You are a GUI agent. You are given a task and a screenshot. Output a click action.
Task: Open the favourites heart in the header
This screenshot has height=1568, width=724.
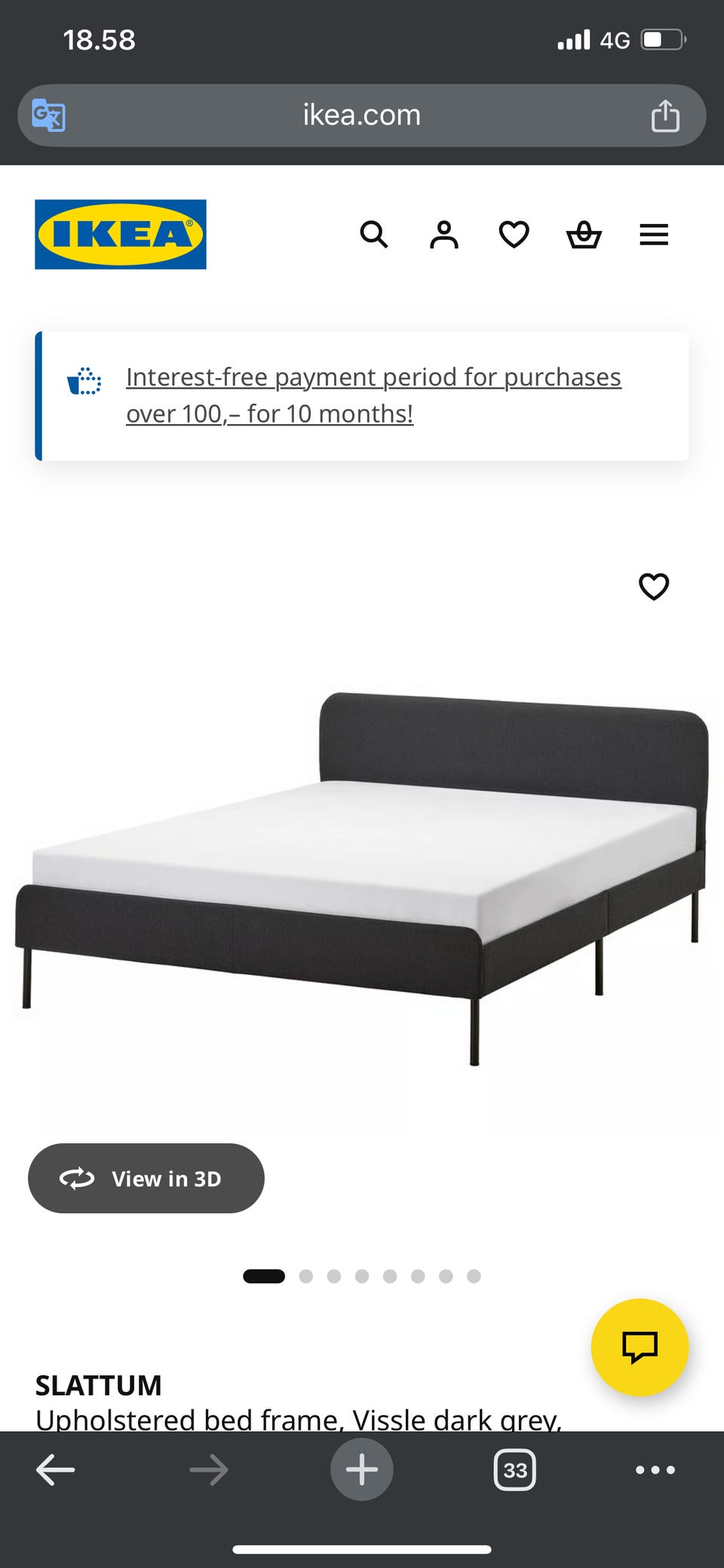click(514, 235)
